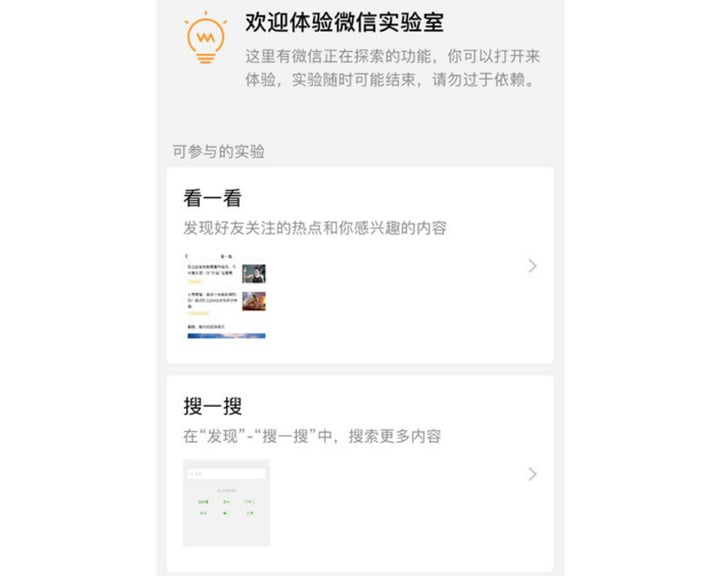This screenshot has width=720, height=576.
Task: Open the 看一看 experiment card
Action: pyautogui.click(x=360, y=265)
